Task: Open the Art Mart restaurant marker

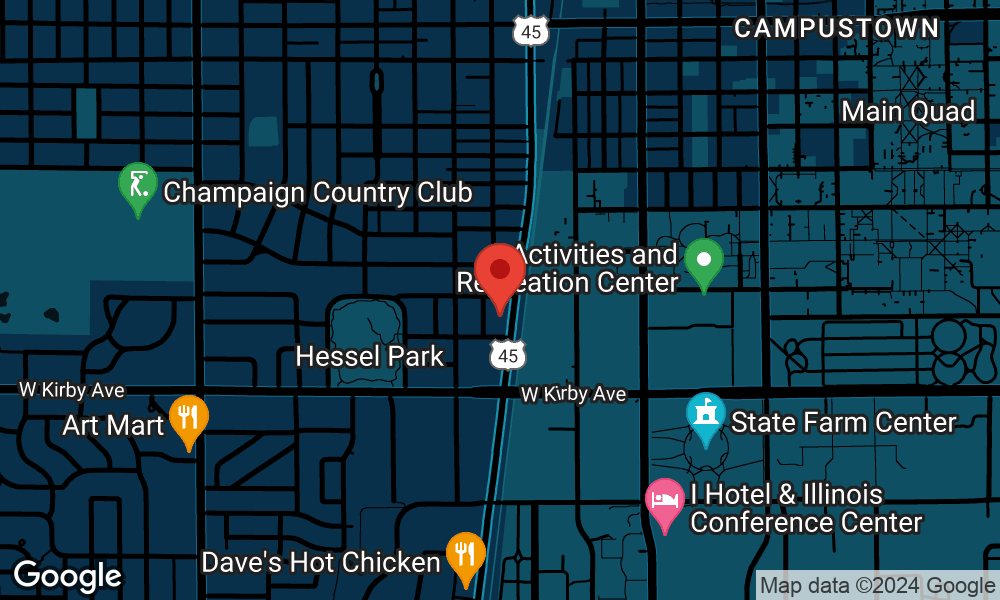Action: point(188,418)
